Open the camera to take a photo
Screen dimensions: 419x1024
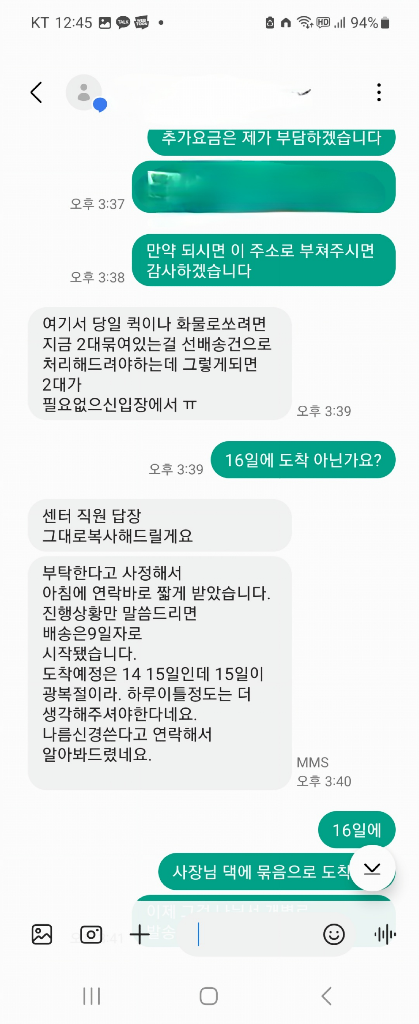point(91,935)
